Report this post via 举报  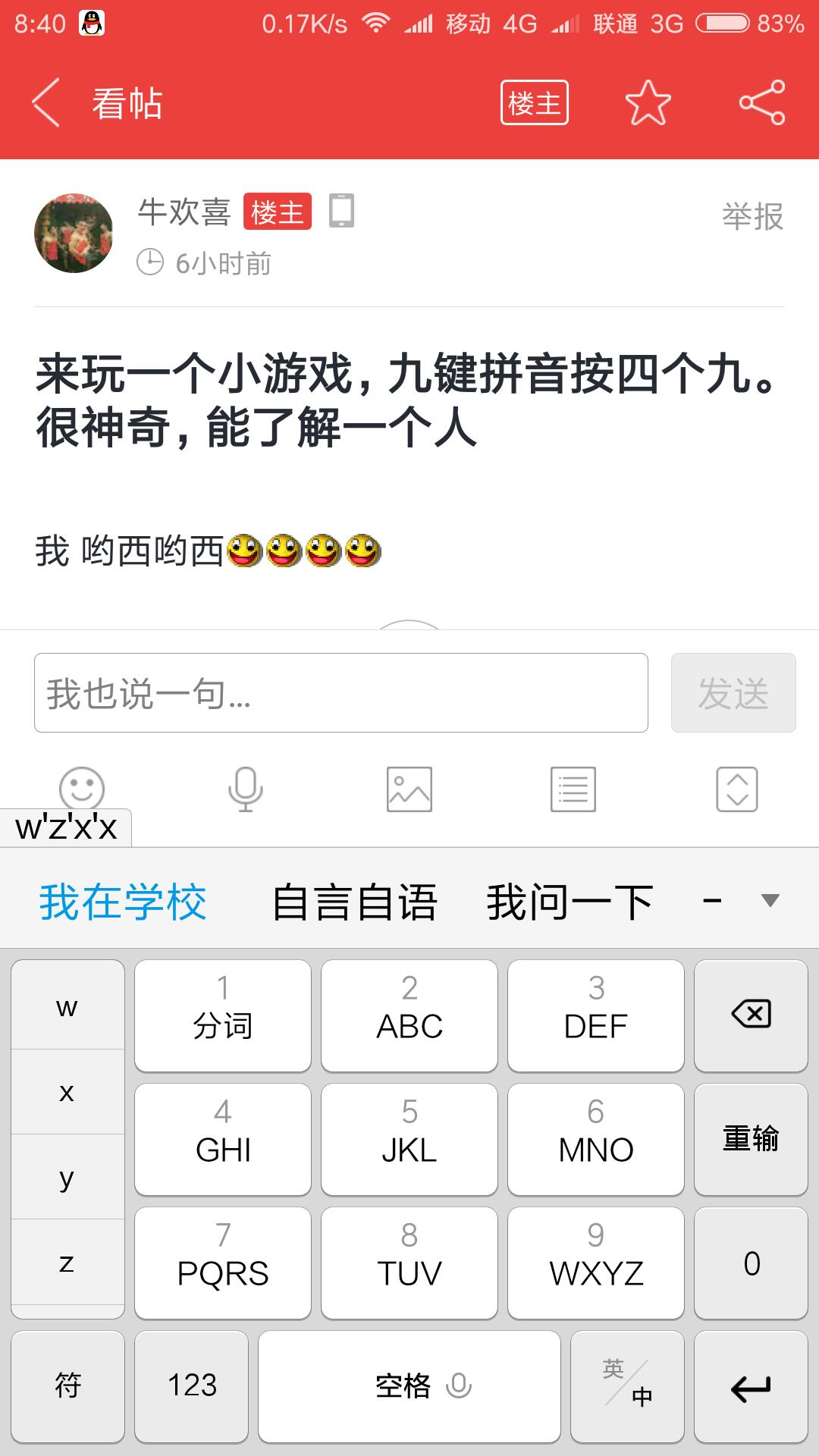(752, 217)
